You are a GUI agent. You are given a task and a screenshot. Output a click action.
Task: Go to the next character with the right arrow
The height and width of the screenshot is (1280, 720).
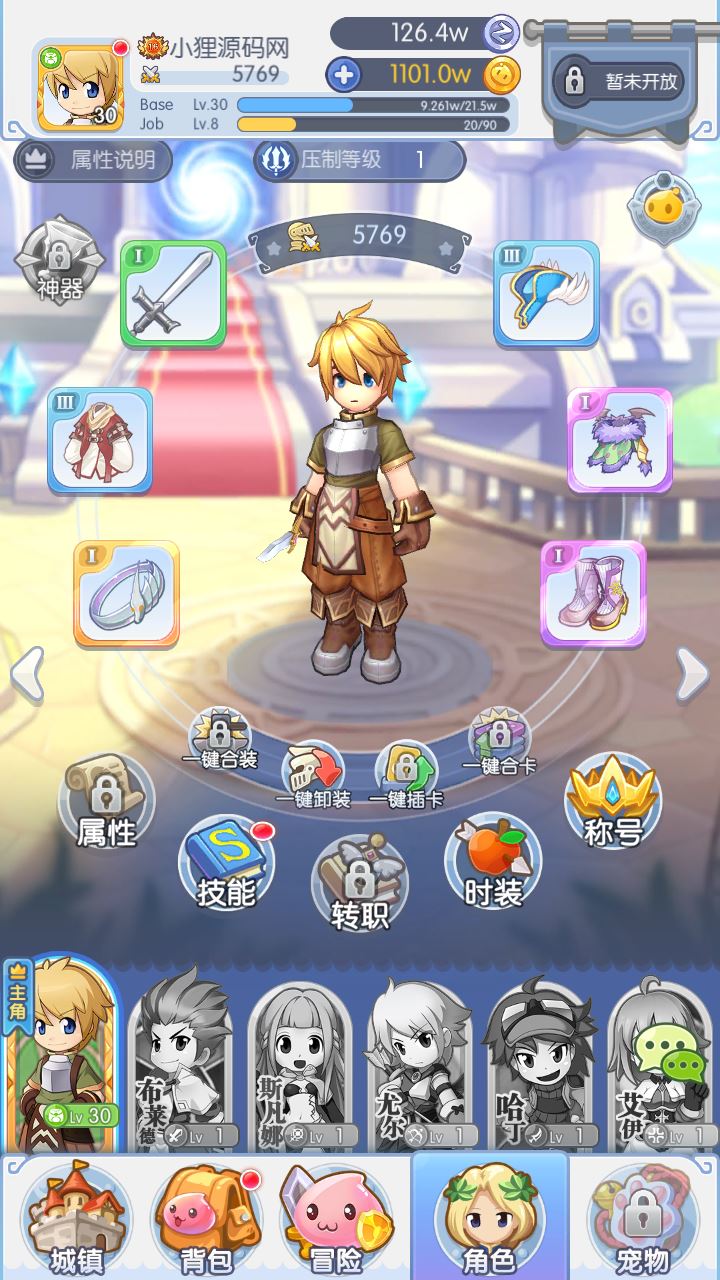tap(692, 674)
